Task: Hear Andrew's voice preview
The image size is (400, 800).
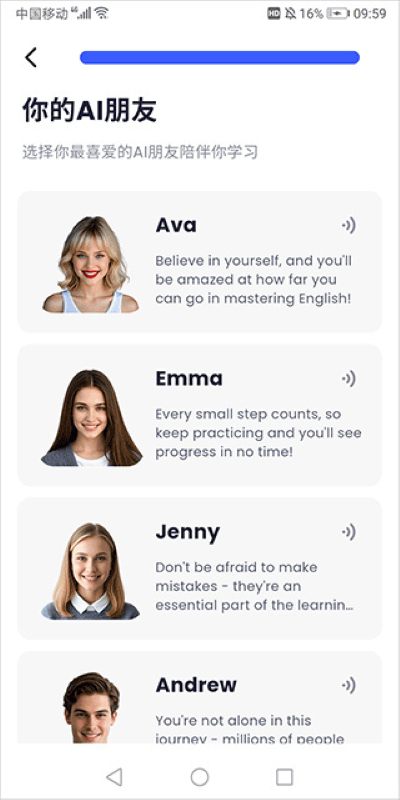Action: pos(349,685)
